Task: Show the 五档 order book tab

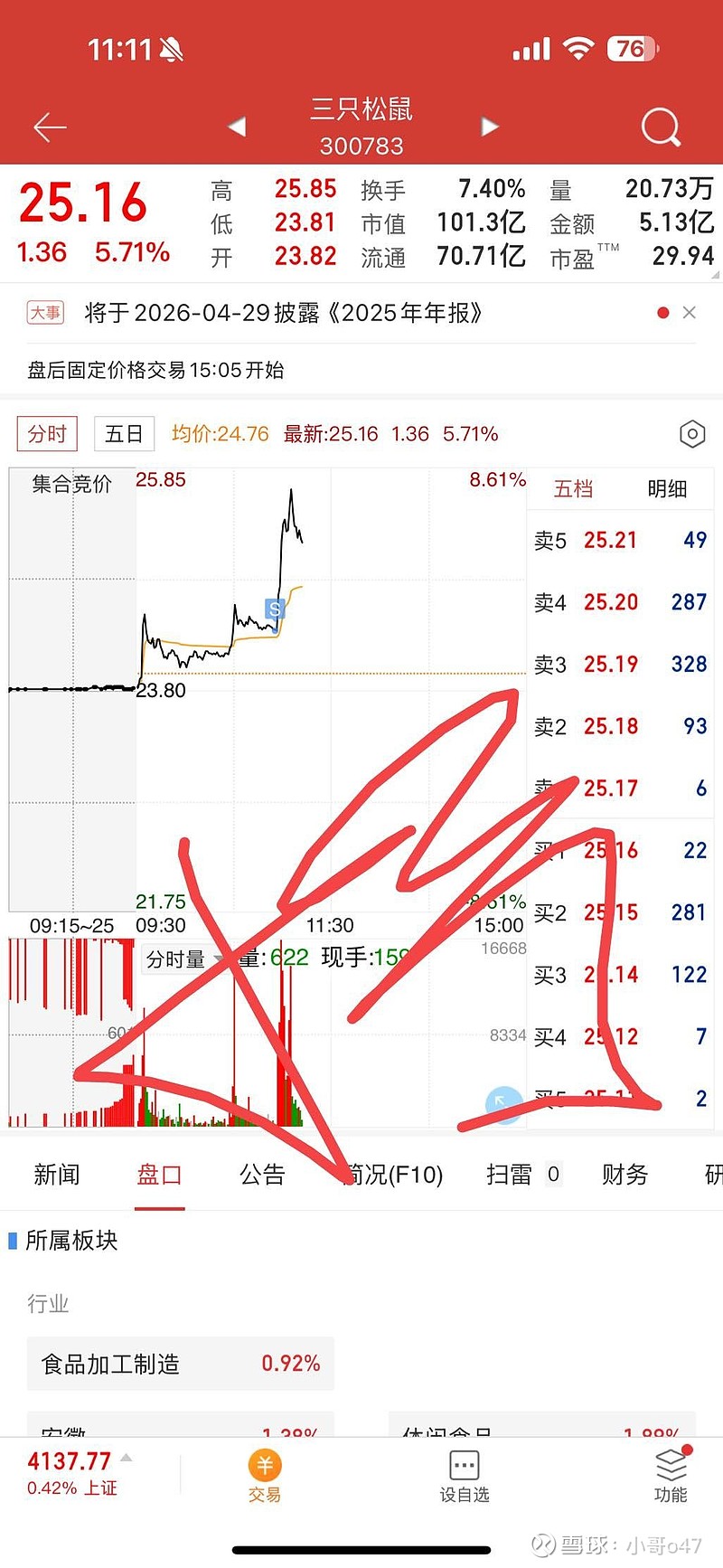Action: pyautogui.click(x=573, y=489)
